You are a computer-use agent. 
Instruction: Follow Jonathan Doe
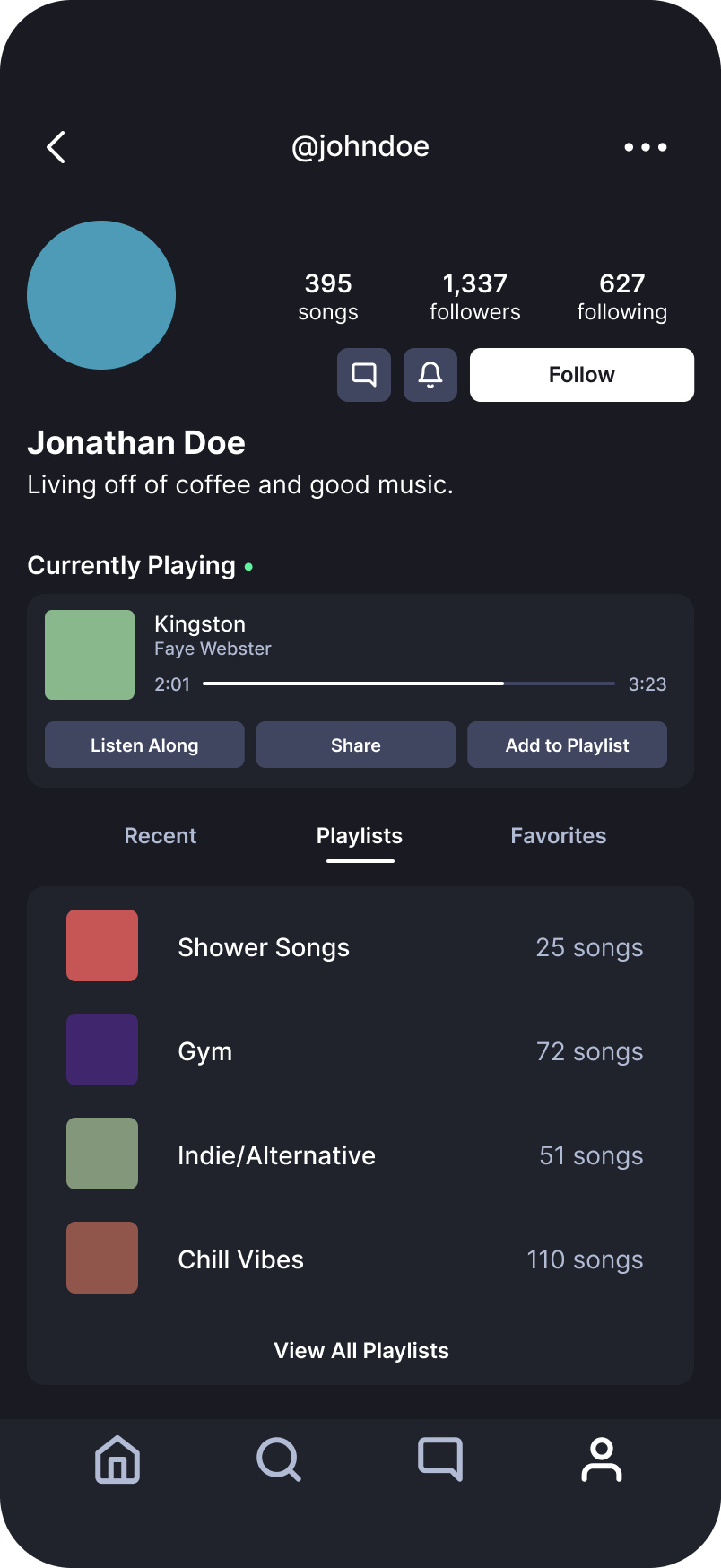pyautogui.click(x=581, y=374)
